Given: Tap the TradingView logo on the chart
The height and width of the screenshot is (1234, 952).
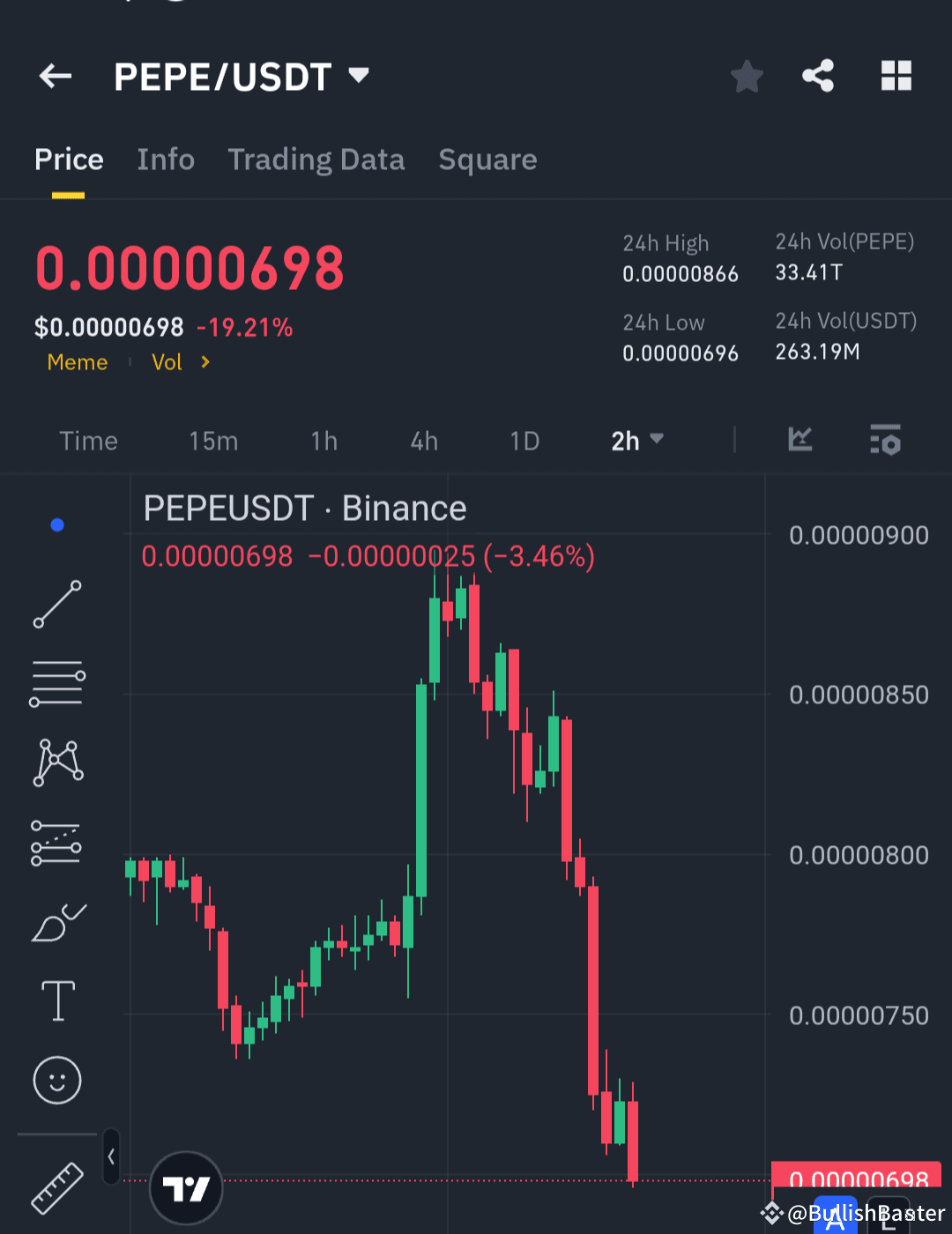Looking at the screenshot, I should 185,1187.
